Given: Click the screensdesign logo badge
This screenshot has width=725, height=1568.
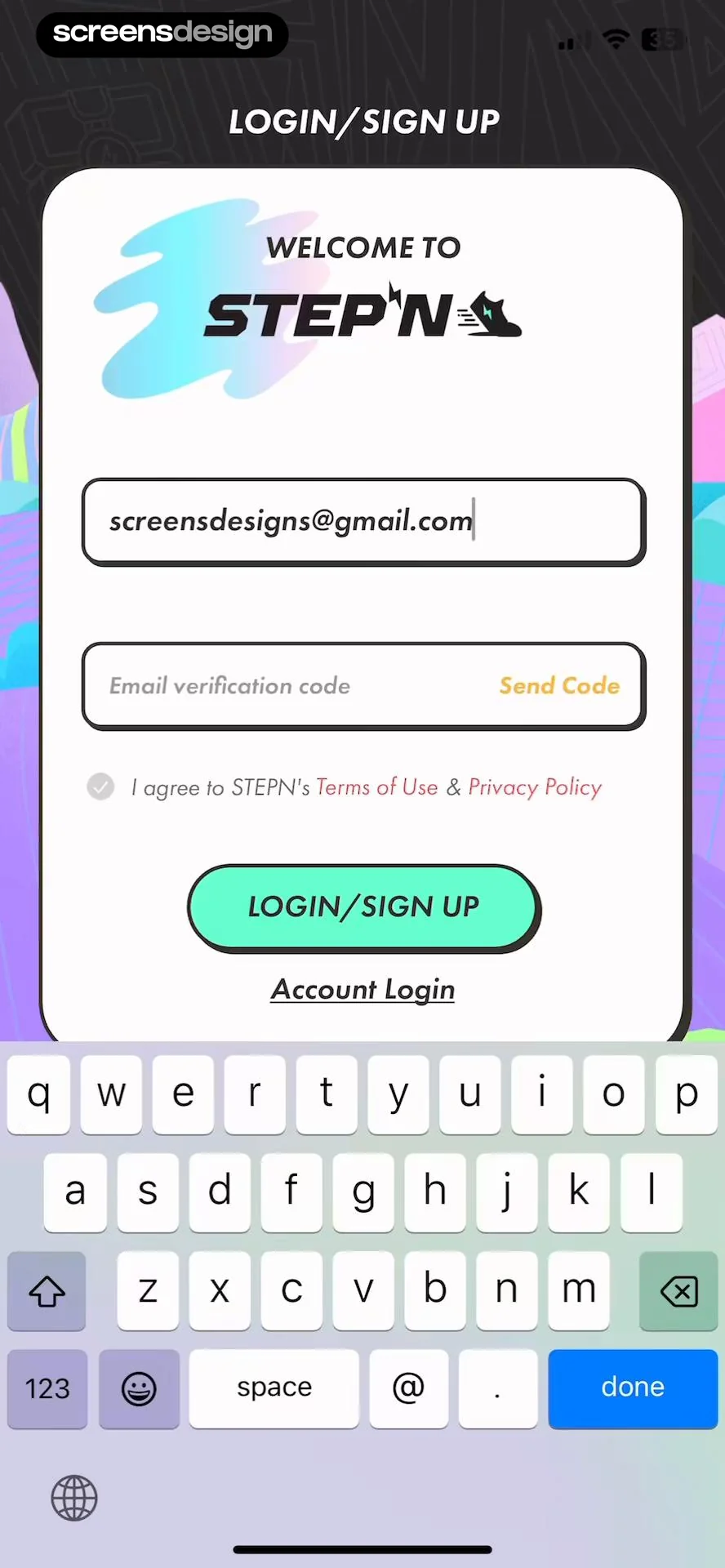Looking at the screenshot, I should coord(161,34).
